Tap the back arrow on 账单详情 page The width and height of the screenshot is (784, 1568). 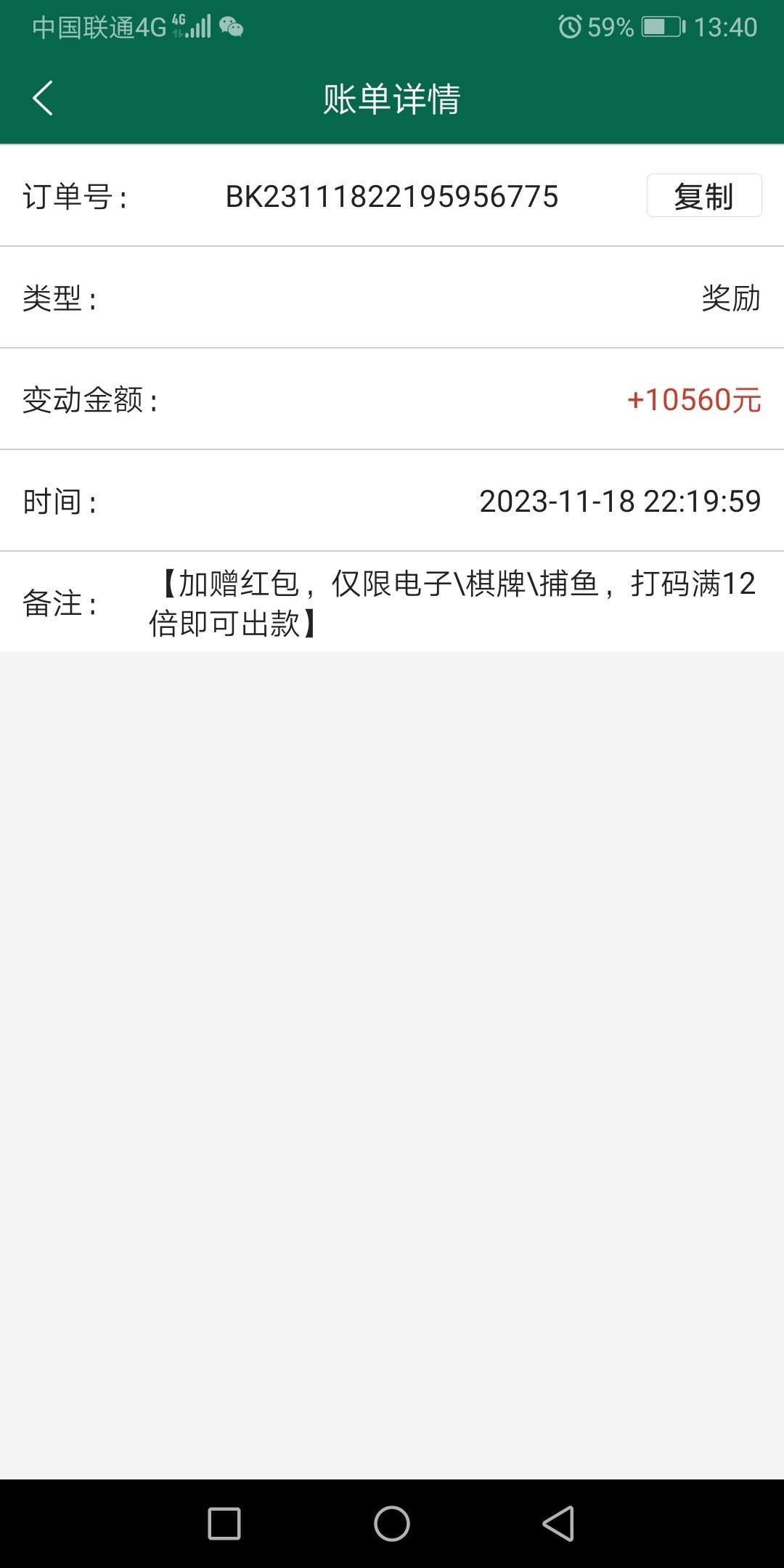click(x=42, y=98)
